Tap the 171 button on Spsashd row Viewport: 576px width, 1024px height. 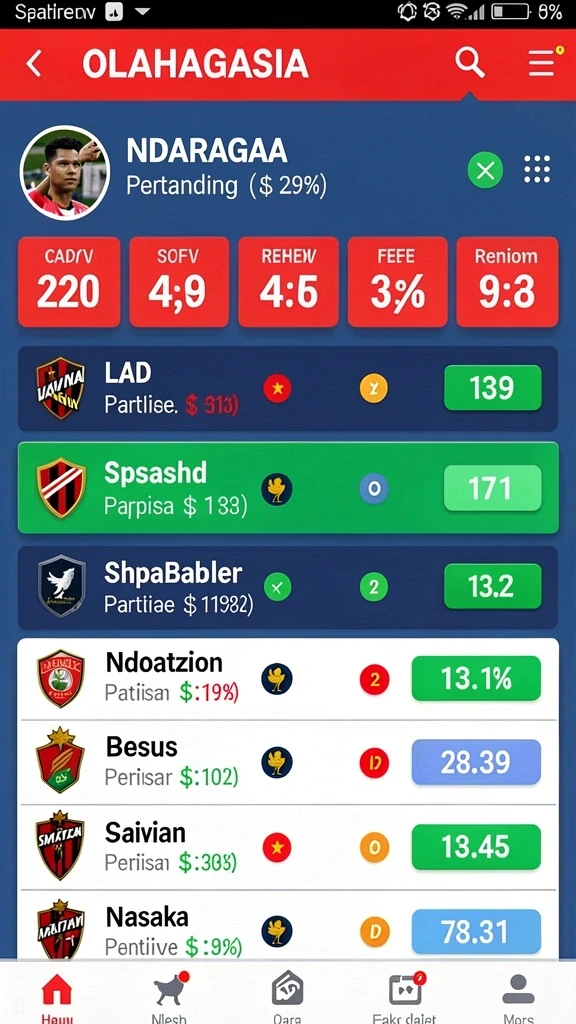click(x=492, y=488)
